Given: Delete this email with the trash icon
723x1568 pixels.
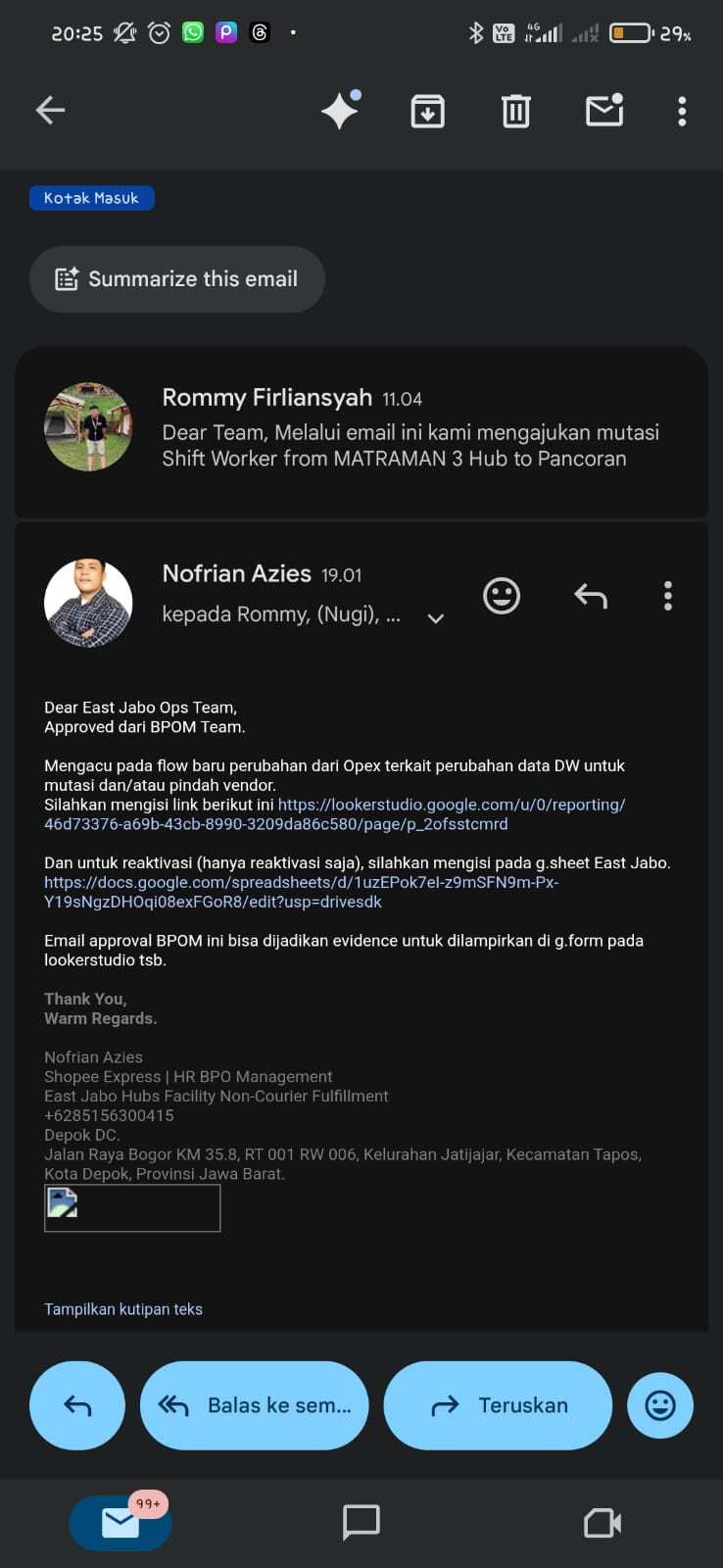Looking at the screenshot, I should [x=516, y=111].
